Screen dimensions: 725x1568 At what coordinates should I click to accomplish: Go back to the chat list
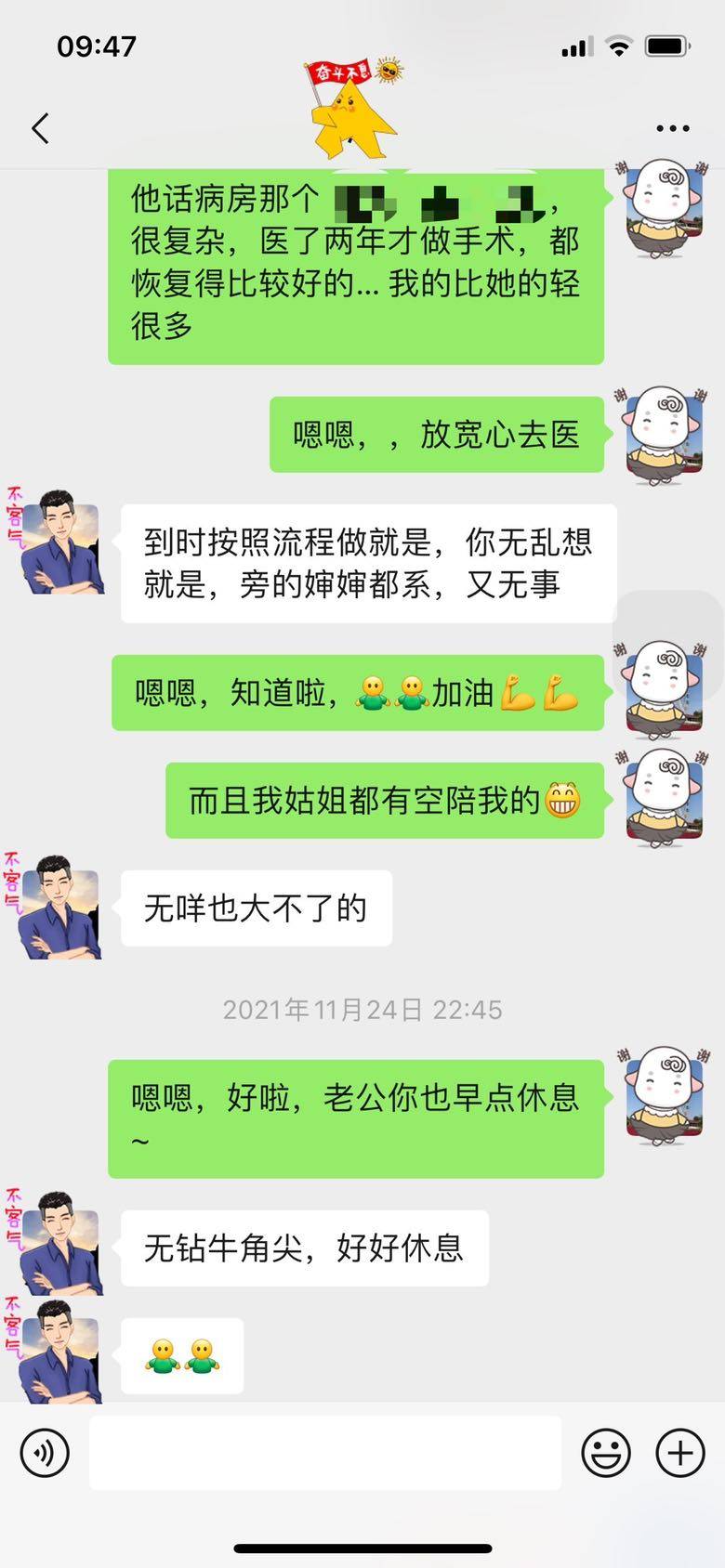(40, 128)
